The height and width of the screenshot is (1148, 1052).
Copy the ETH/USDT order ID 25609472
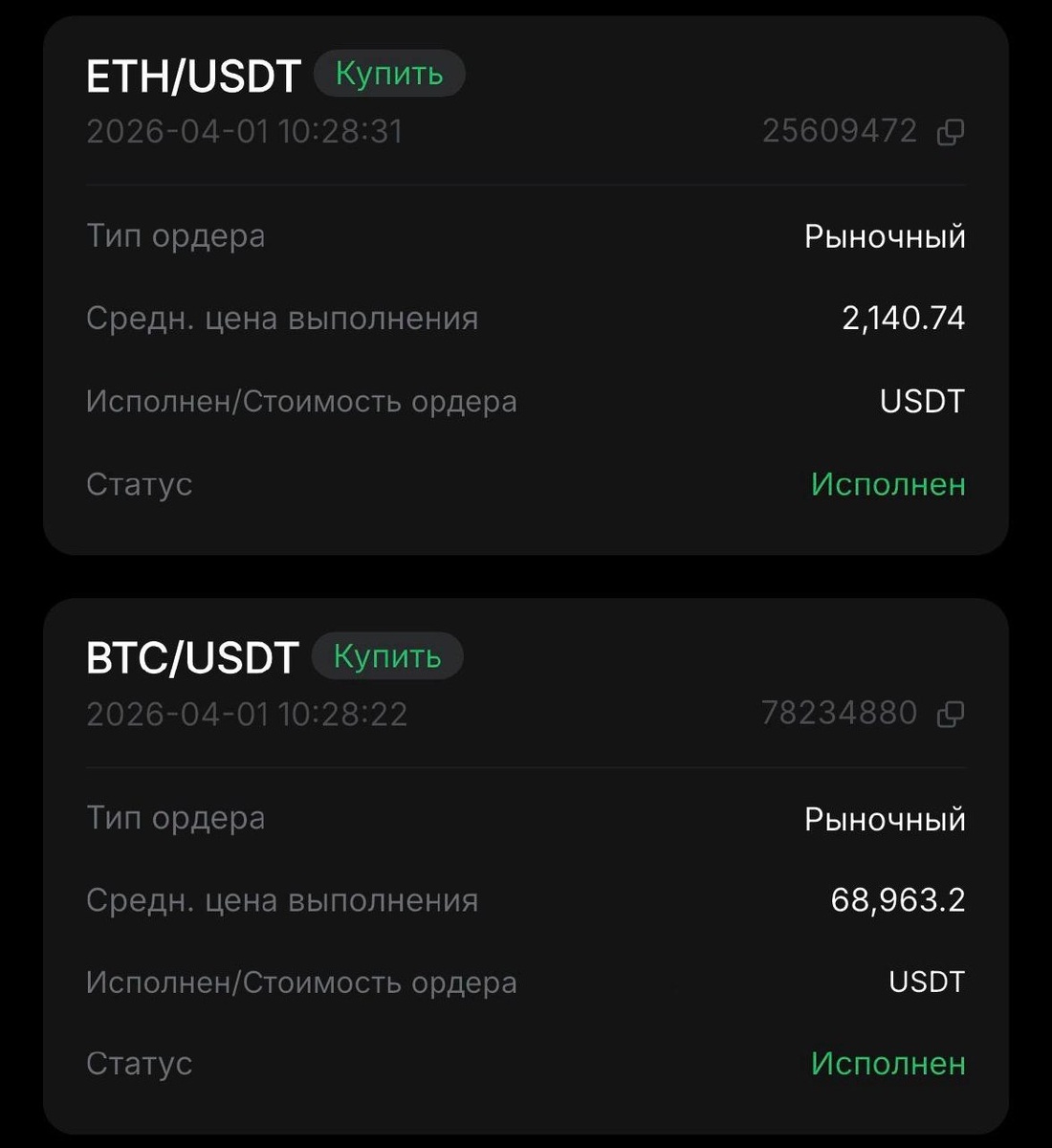950,132
